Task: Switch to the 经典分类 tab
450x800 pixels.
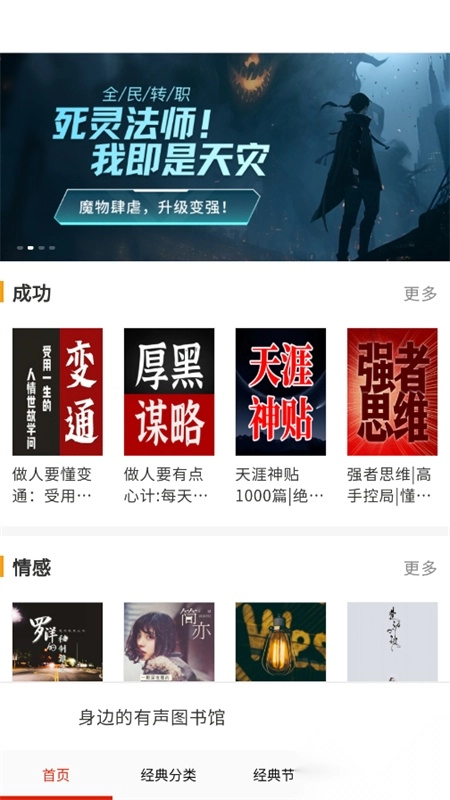Action: (168, 776)
